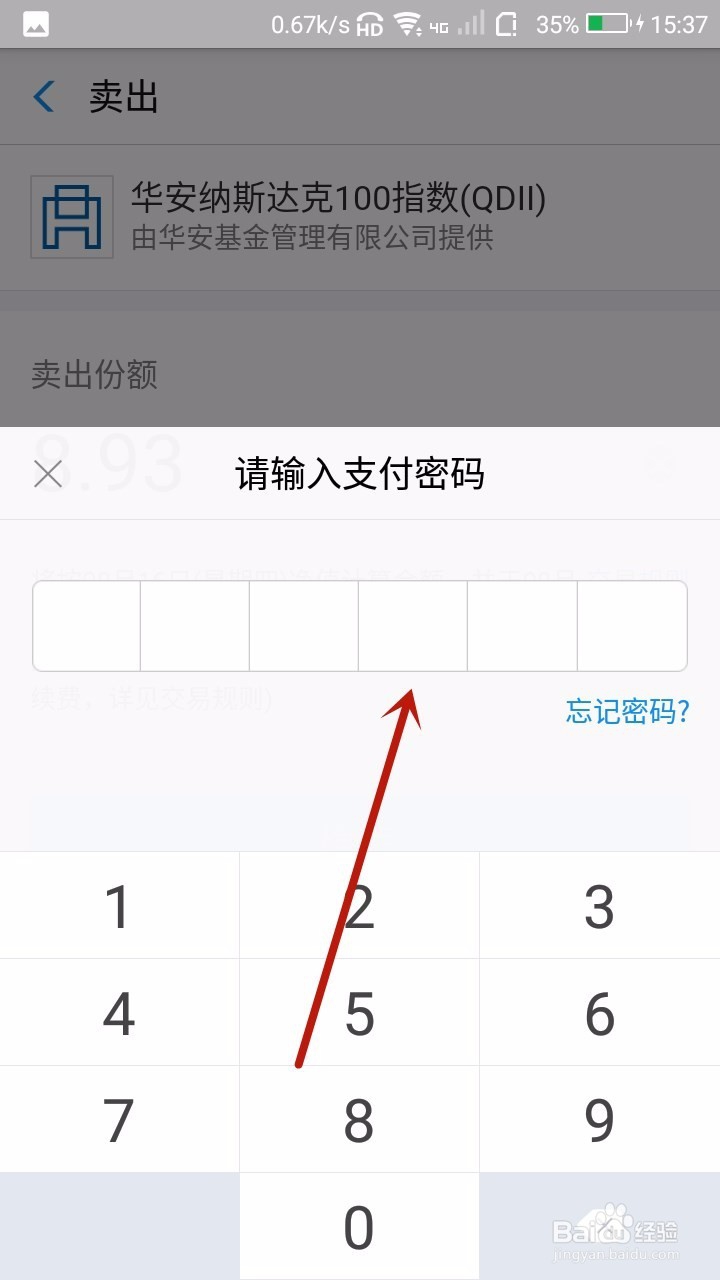This screenshot has width=720, height=1280.
Task: Tap digit 7 on the keypad
Action: [x=119, y=1119]
